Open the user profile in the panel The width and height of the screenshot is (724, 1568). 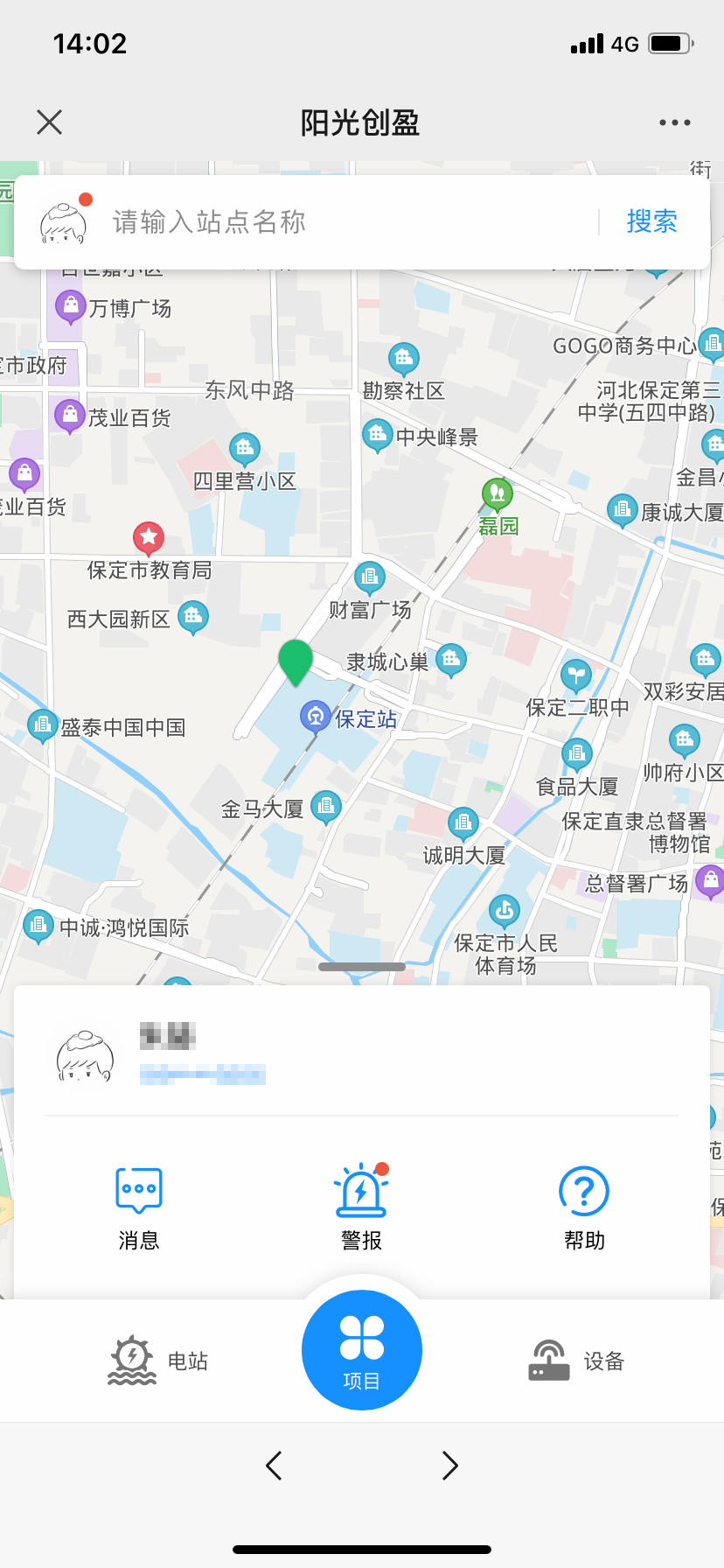pos(85,1056)
